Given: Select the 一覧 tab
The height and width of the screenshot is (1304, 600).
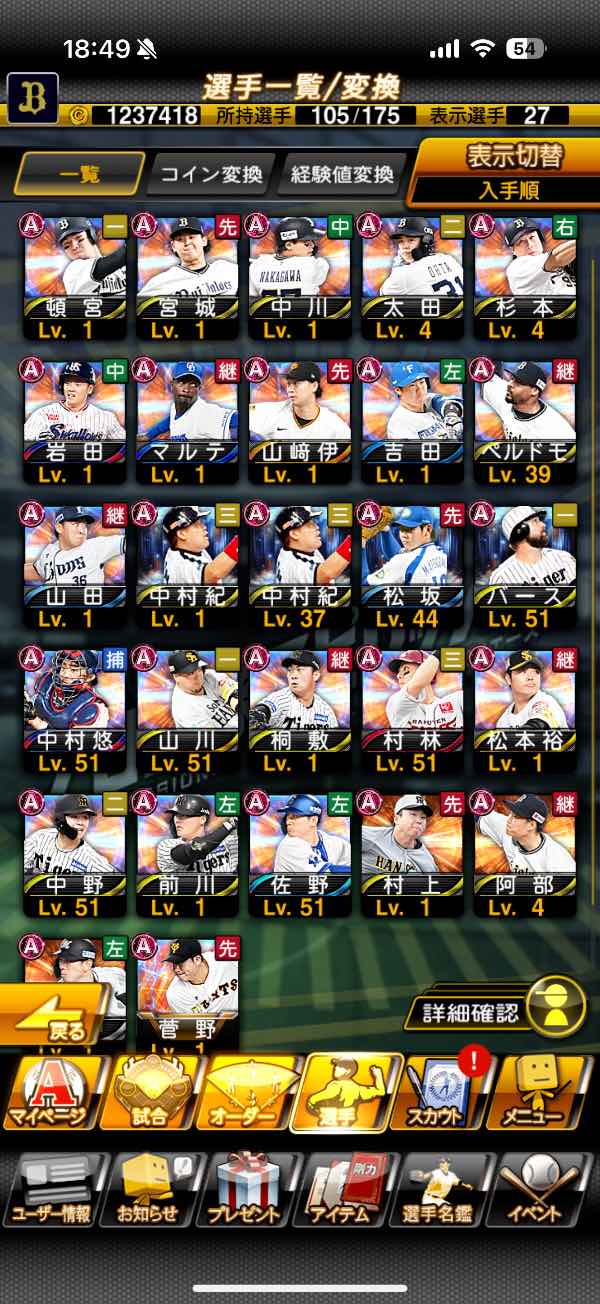Looking at the screenshot, I should click(80, 175).
